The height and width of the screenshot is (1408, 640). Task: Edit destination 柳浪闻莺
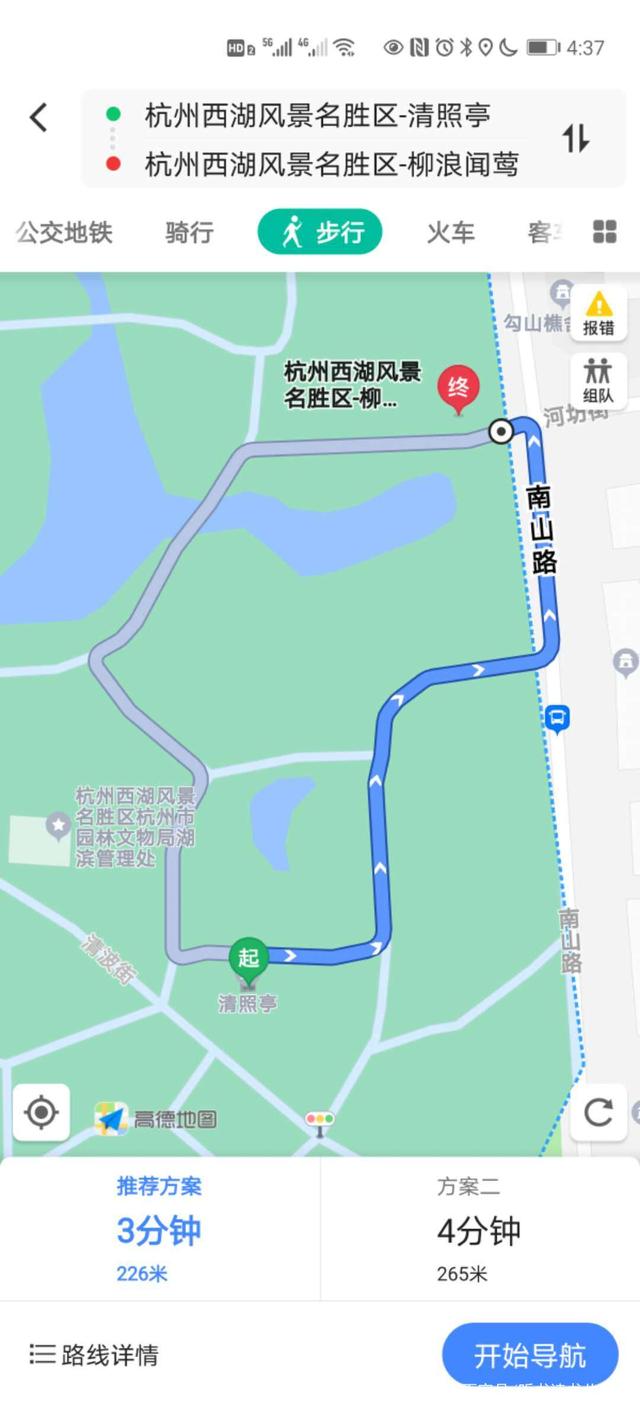pos(331,163)
